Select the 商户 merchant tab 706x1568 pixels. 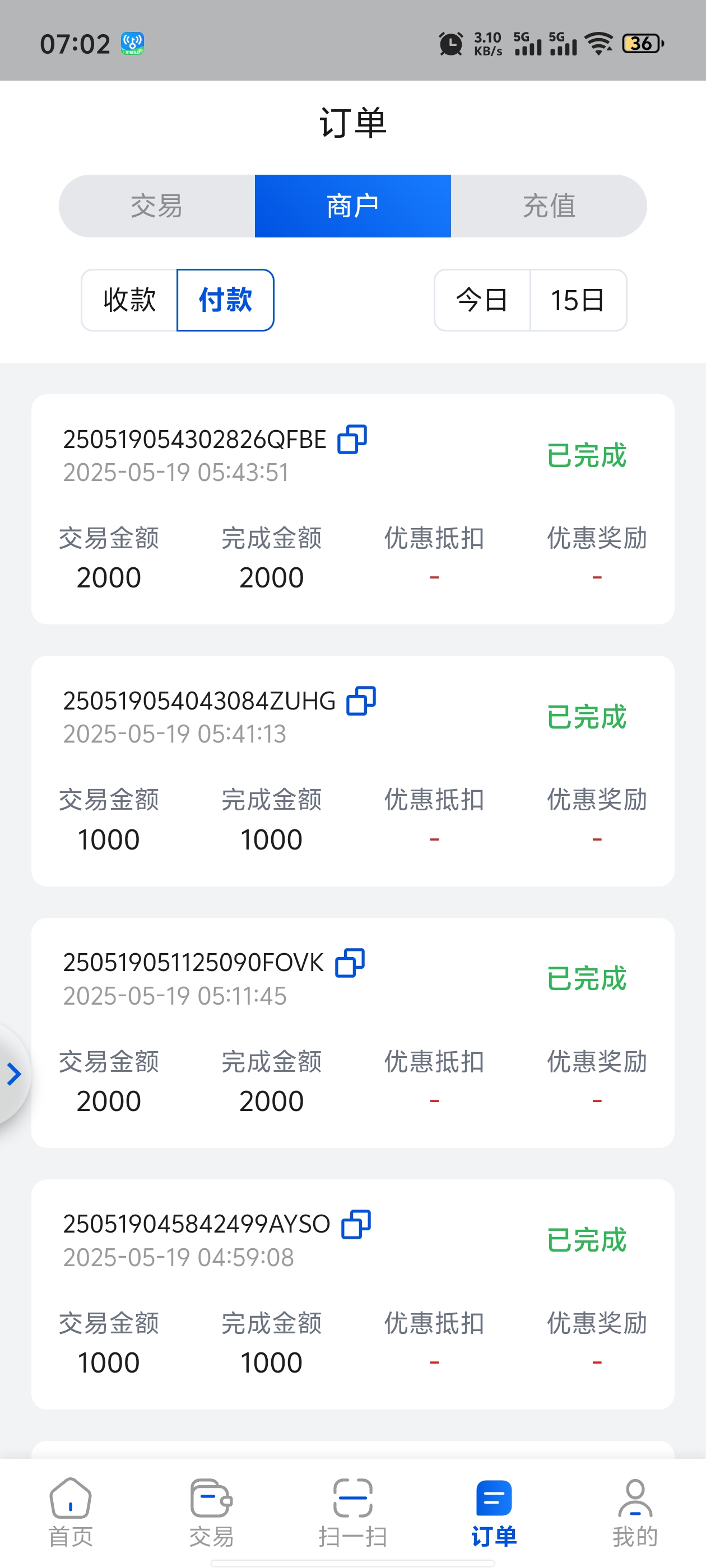pos(352,205)
